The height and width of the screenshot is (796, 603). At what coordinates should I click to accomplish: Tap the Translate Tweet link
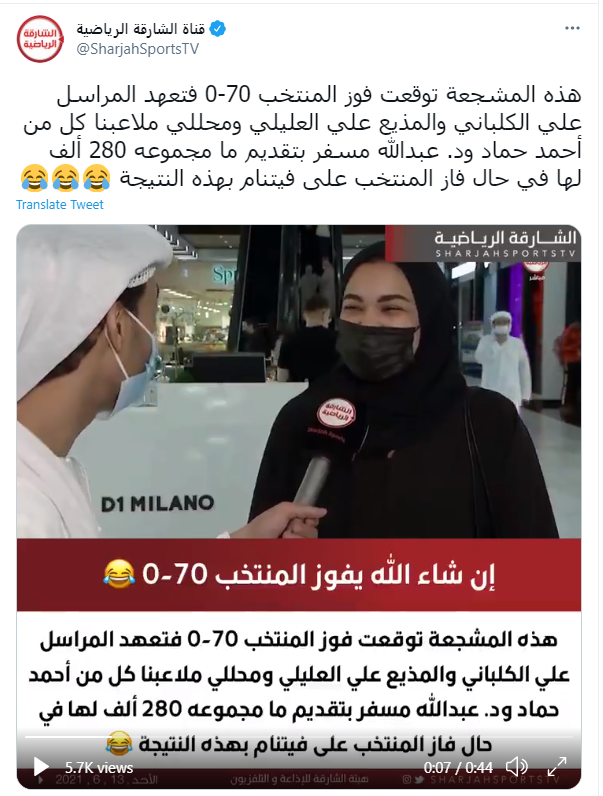pyautogui.click(x=59, y=204)
